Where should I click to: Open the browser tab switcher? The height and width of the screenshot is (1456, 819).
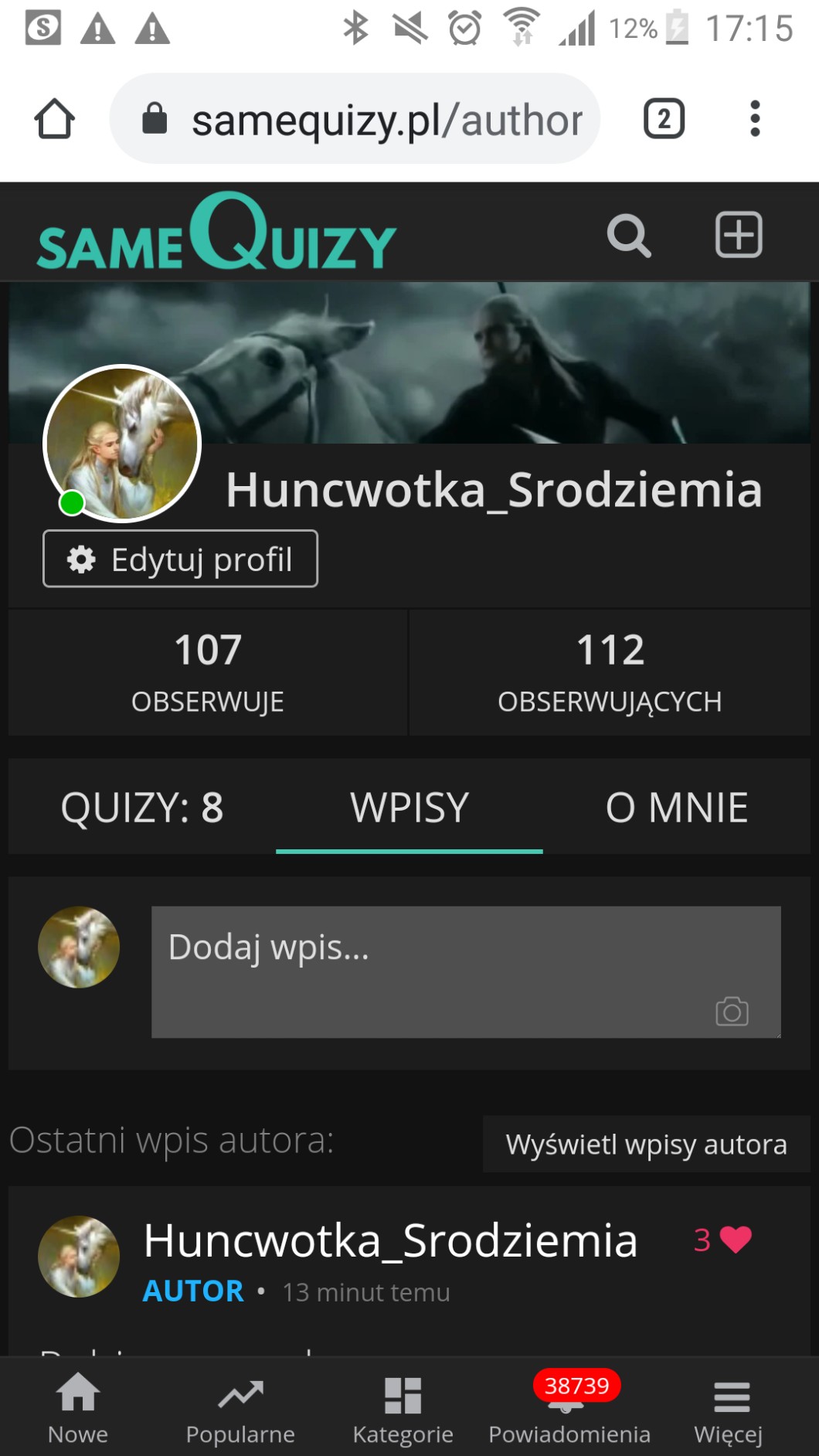coord(664,119)
